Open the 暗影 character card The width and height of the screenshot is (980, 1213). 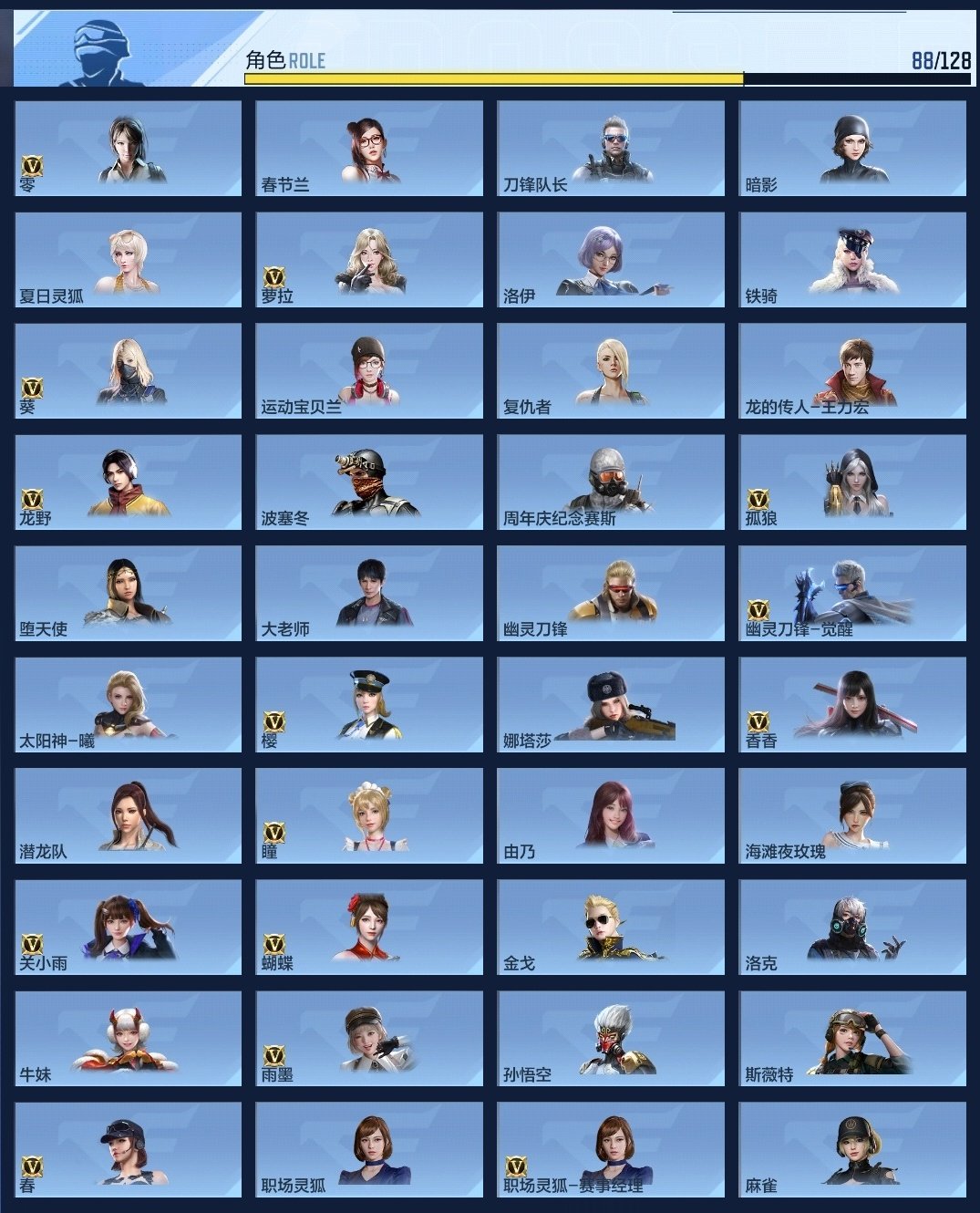(851, 148)
